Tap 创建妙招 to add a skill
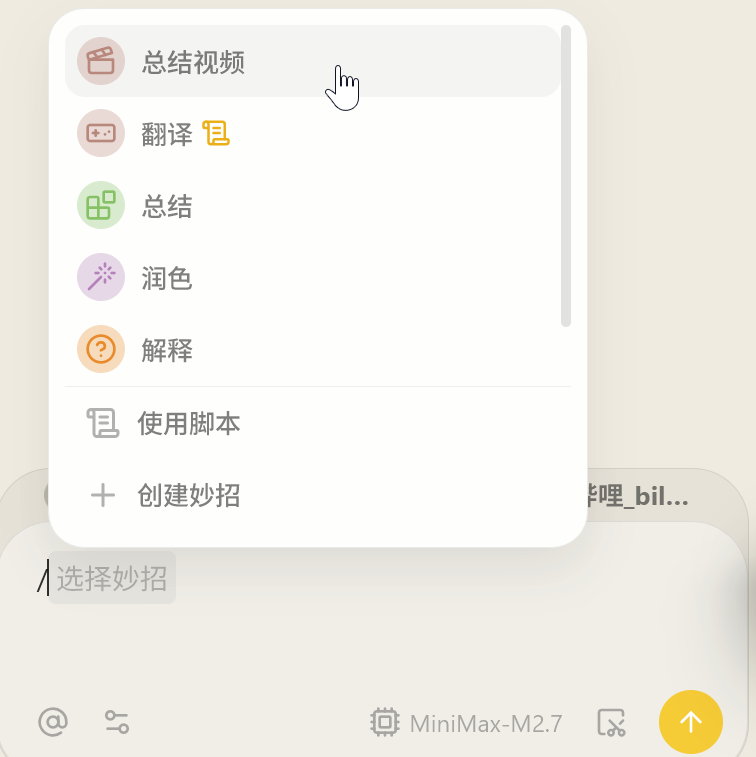 188,495
